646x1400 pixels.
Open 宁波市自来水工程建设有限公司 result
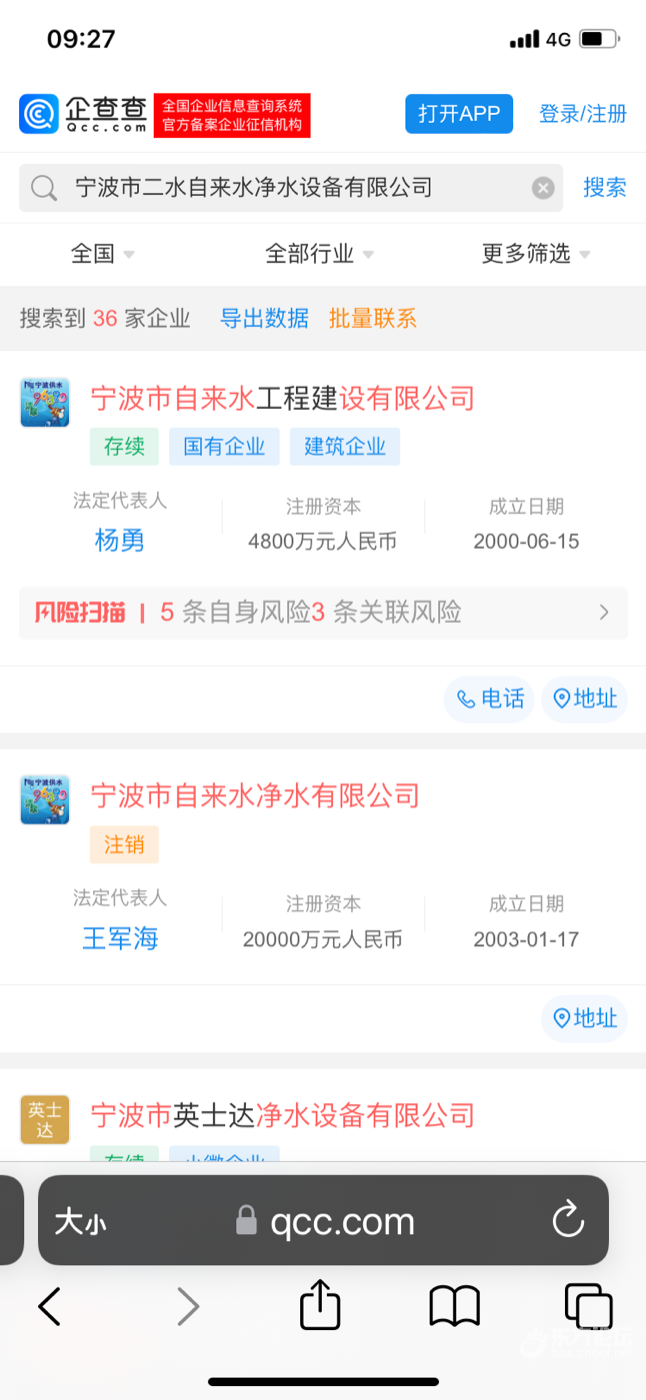click(x=283, y=399)
